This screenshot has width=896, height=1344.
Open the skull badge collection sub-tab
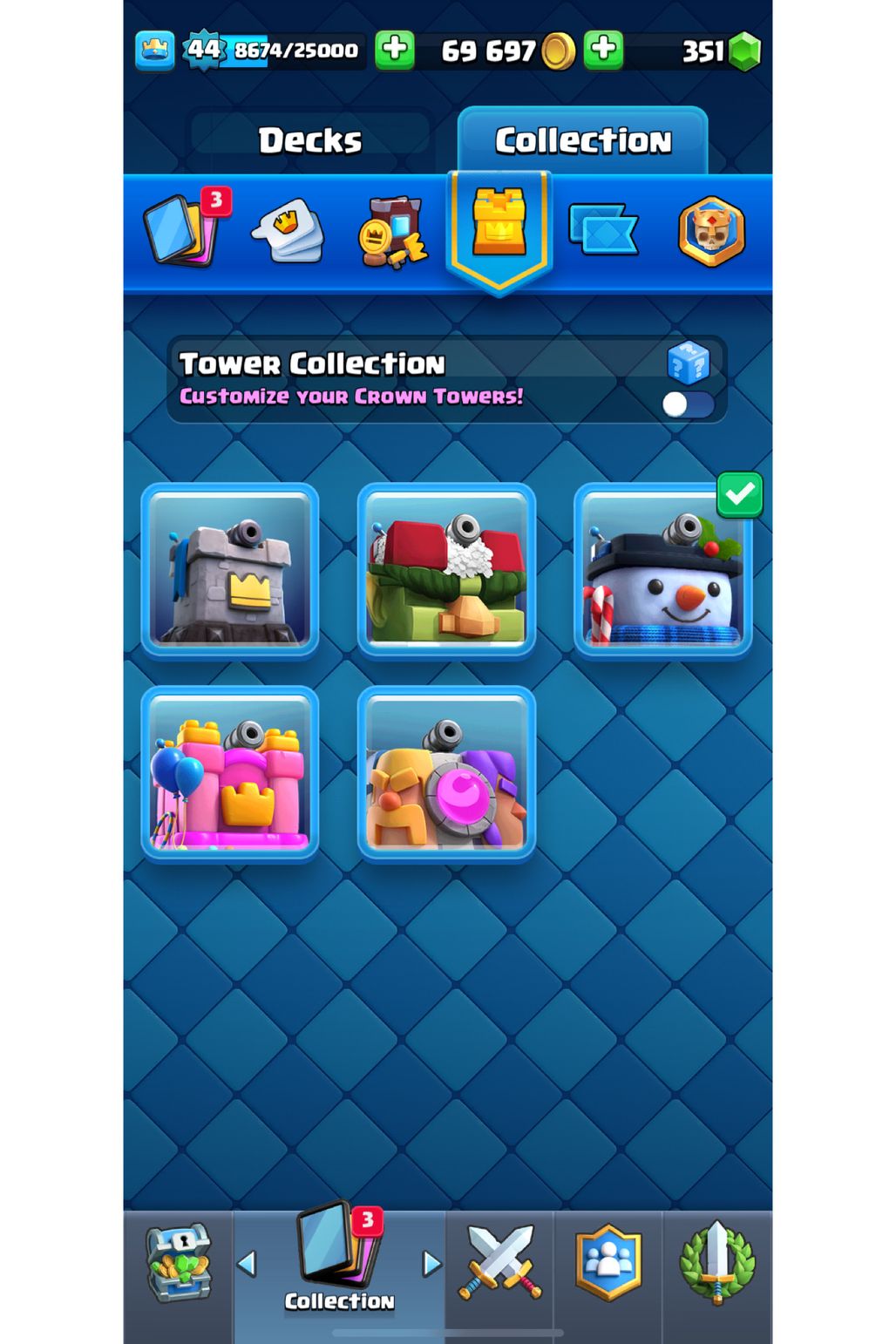711,232
